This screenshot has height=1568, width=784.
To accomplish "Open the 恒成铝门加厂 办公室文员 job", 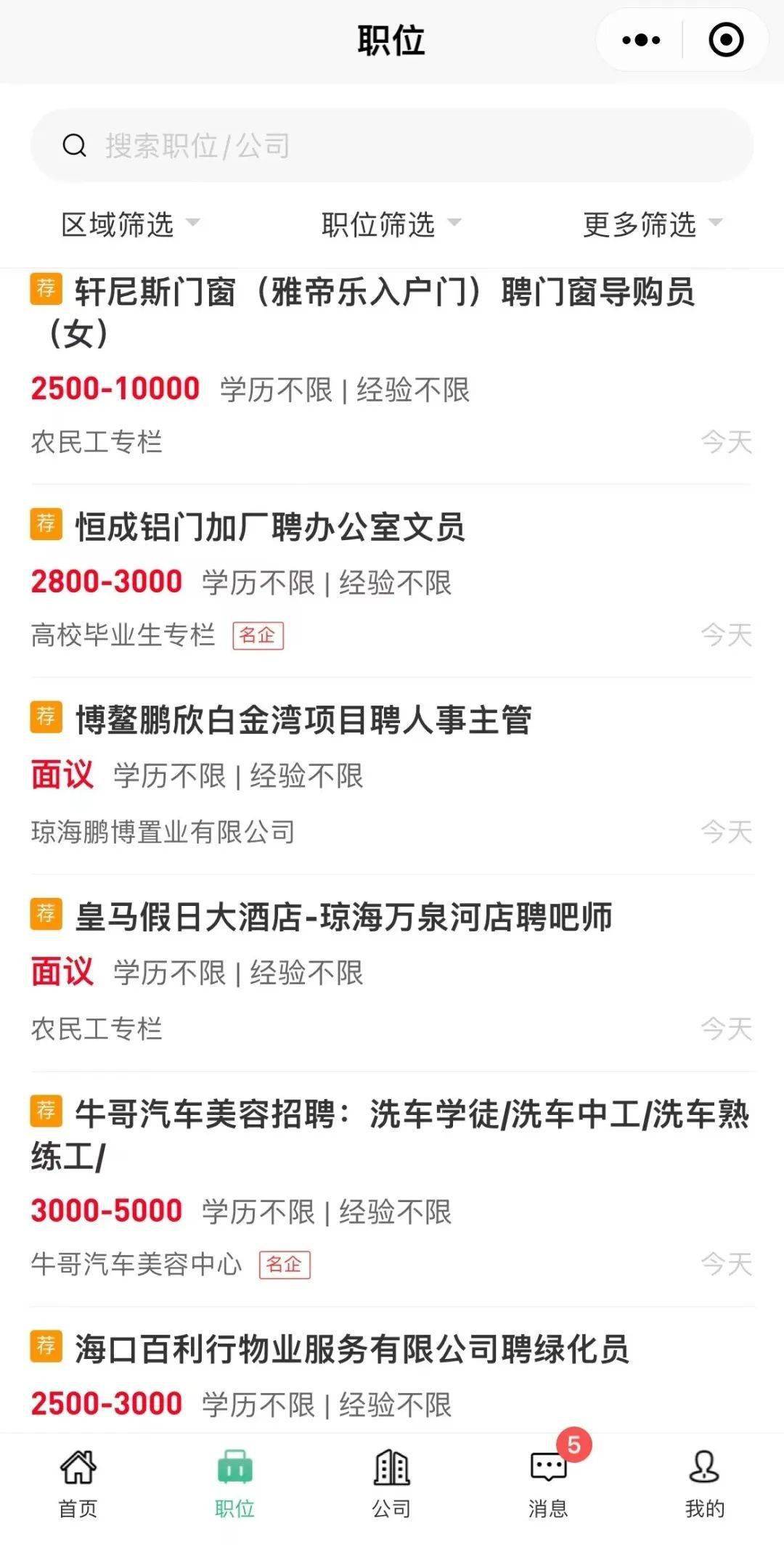I will point(392,580).
